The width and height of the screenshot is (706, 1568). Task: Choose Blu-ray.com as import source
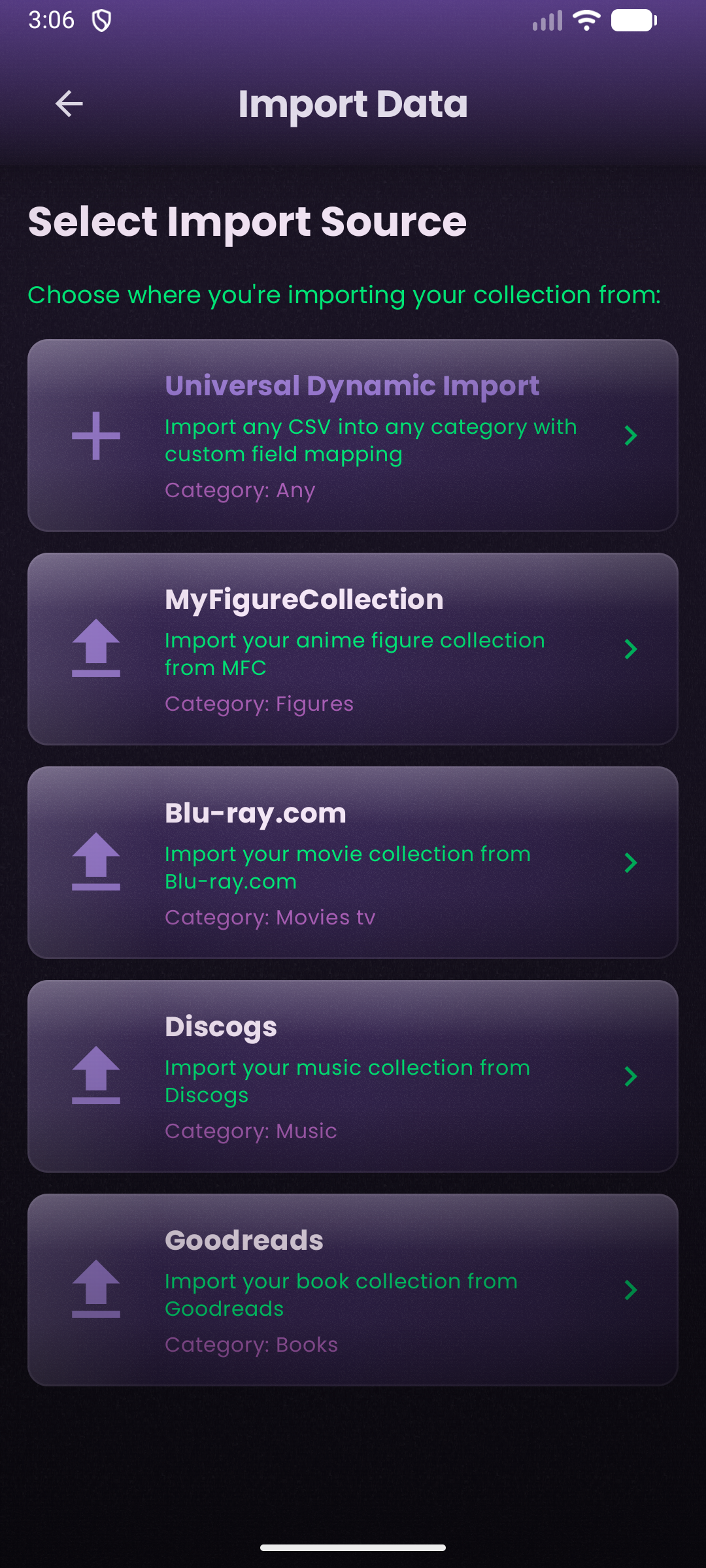(x=352, y=862)
